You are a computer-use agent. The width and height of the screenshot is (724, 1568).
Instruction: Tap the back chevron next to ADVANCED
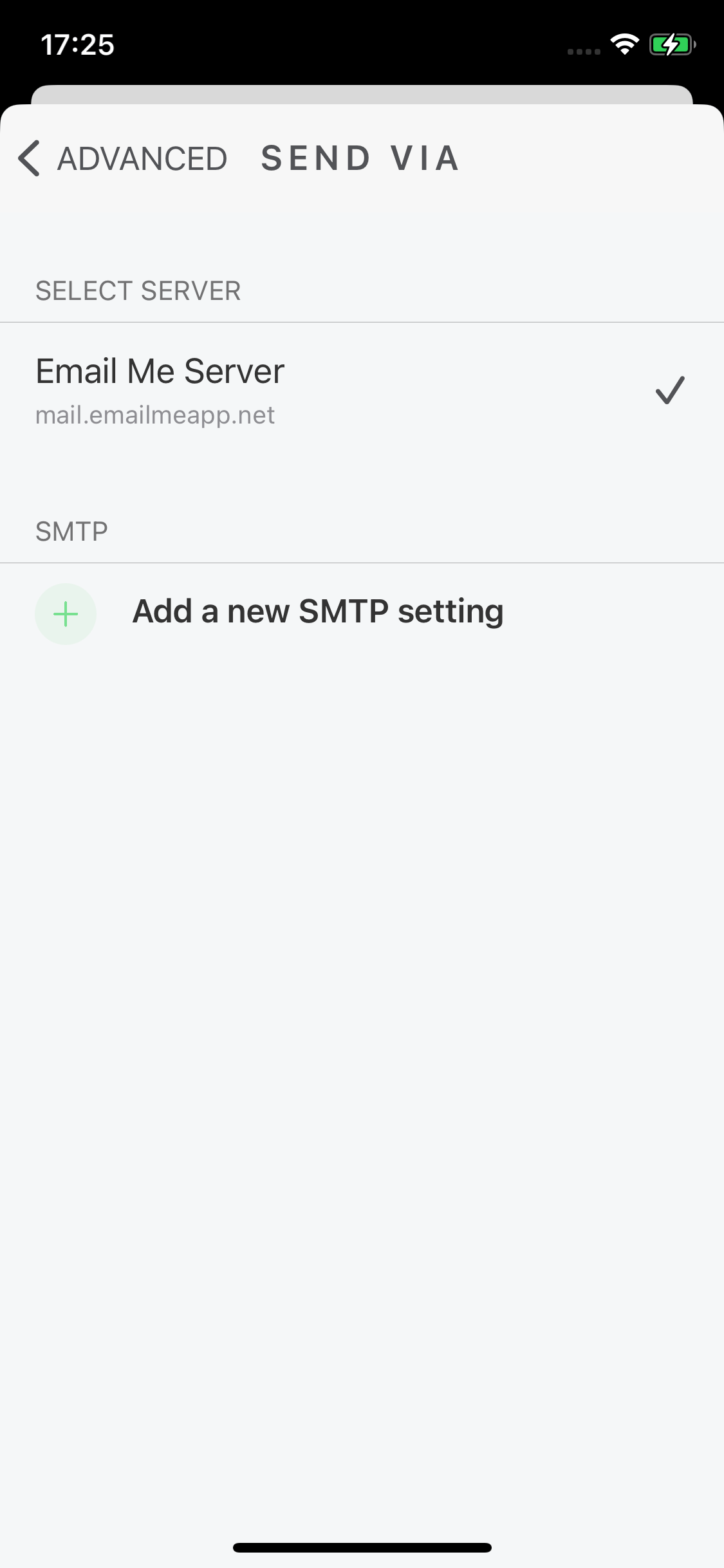pos(28,158)
